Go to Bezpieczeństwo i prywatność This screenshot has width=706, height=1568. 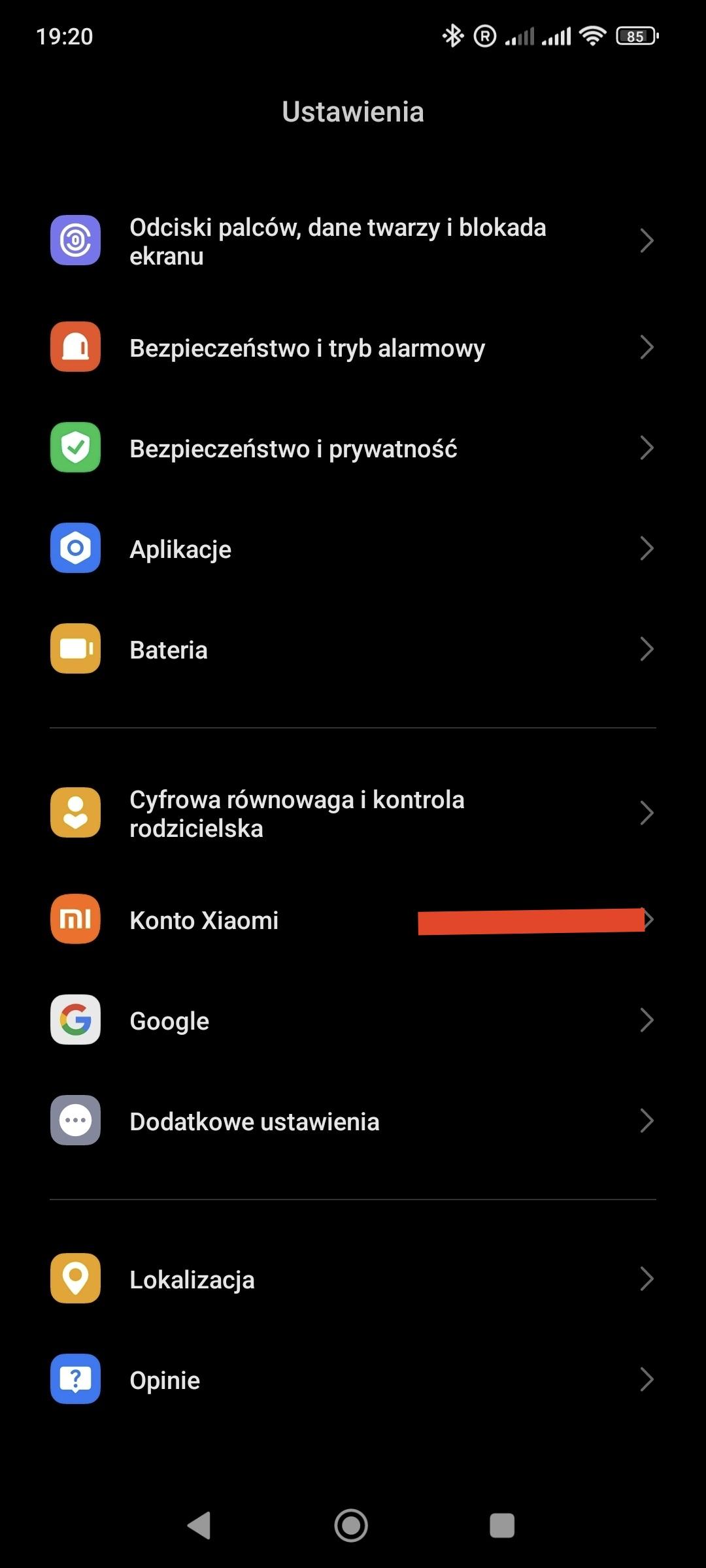pos(294,449)
